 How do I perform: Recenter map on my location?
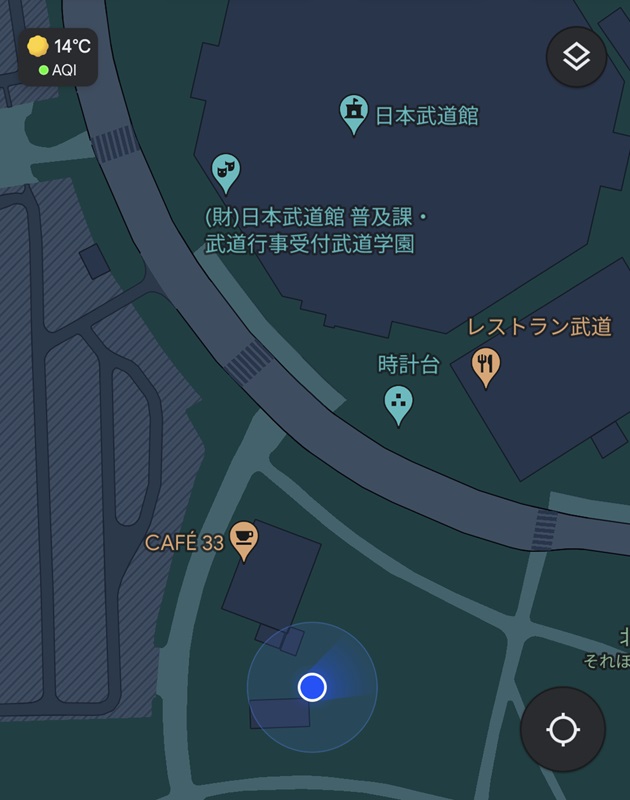pos(563,729)
